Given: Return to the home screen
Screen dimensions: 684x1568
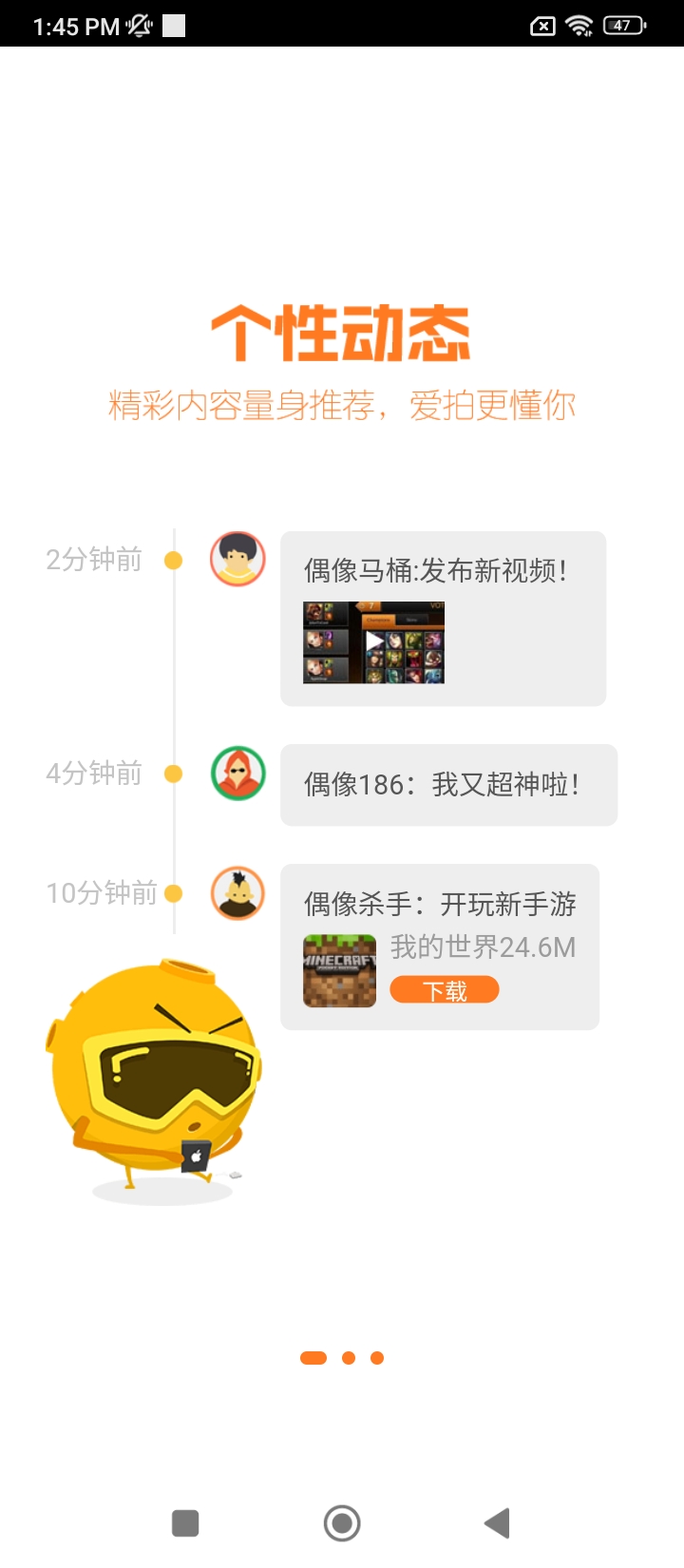Looking at the screenshot, I should tap(342, 1523).
